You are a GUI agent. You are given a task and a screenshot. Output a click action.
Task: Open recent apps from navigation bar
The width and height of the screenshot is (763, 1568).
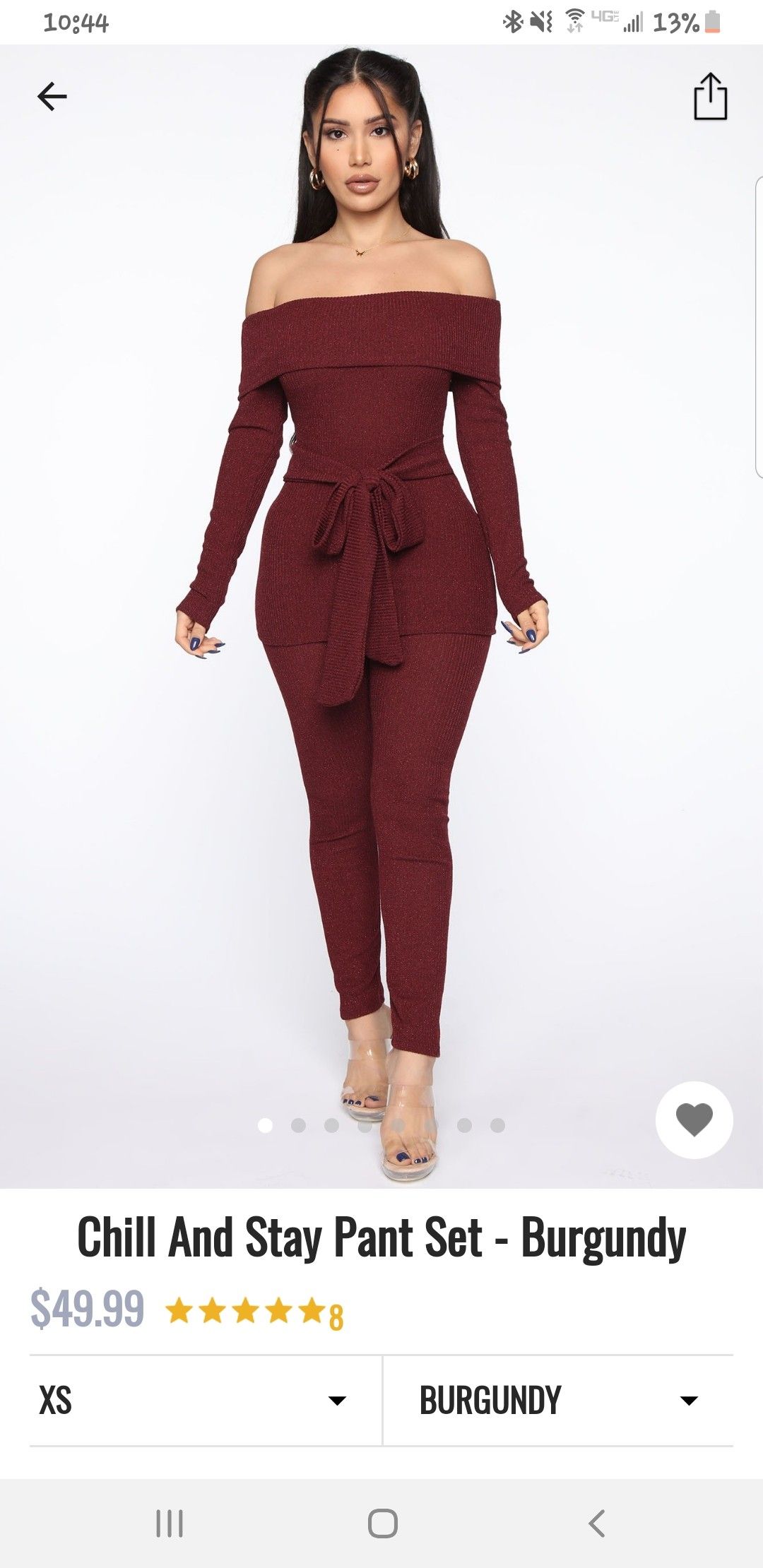(170, 1524)
